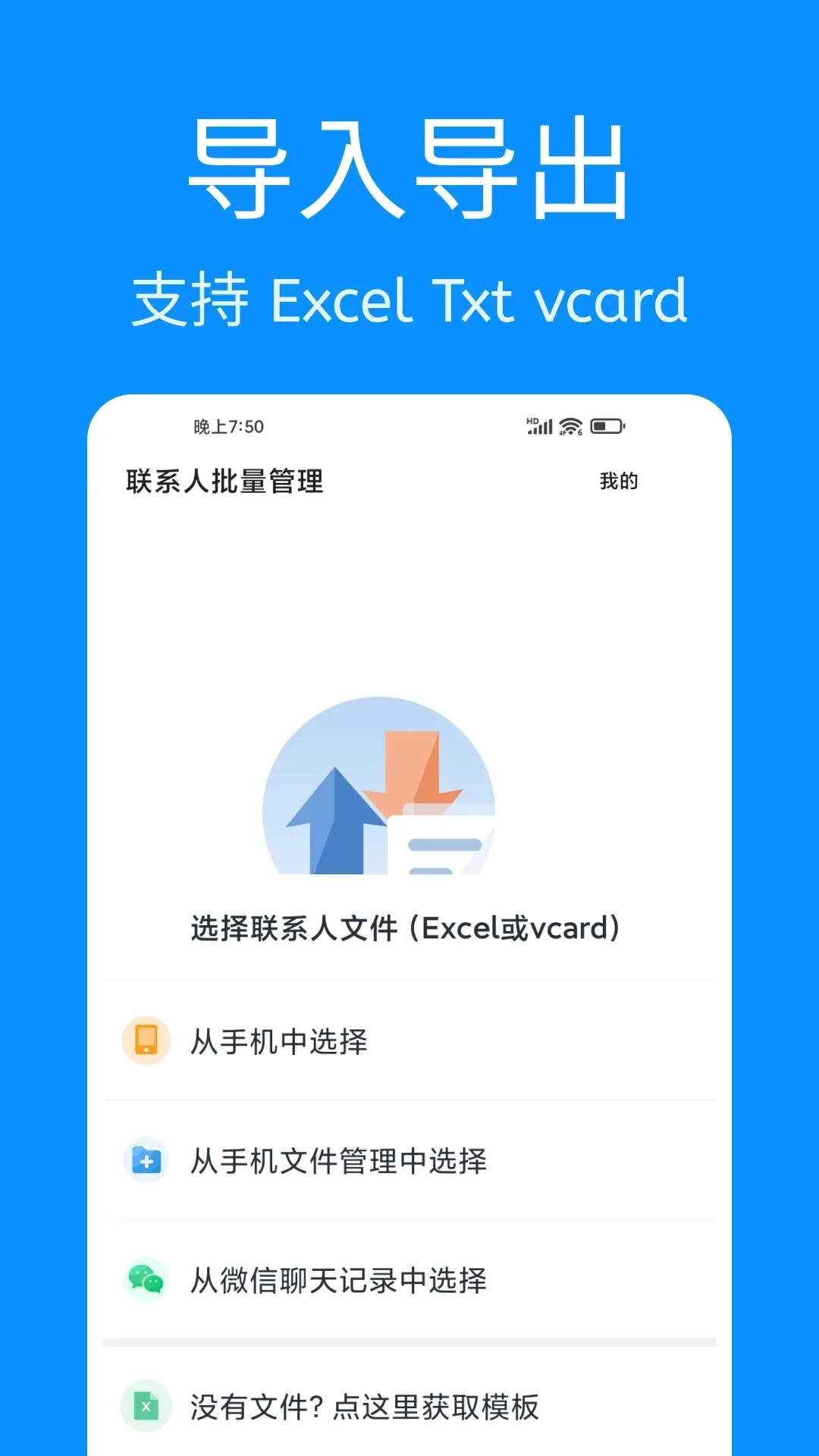Tap the signal strength bars in the status bar
819x1456 pixels.
pyautogui.click(x=541, y=427)
